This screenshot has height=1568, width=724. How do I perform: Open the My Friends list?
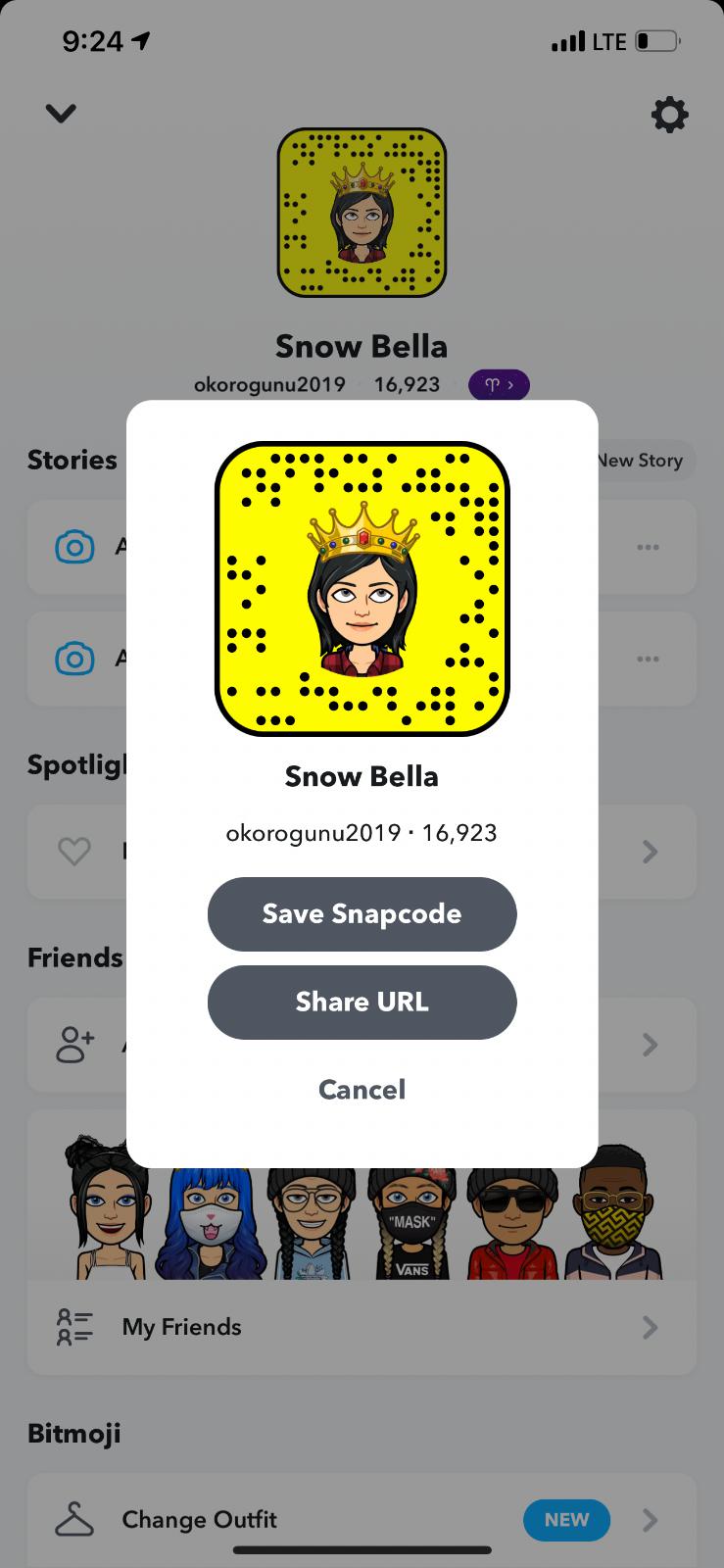coord(361,1327)
